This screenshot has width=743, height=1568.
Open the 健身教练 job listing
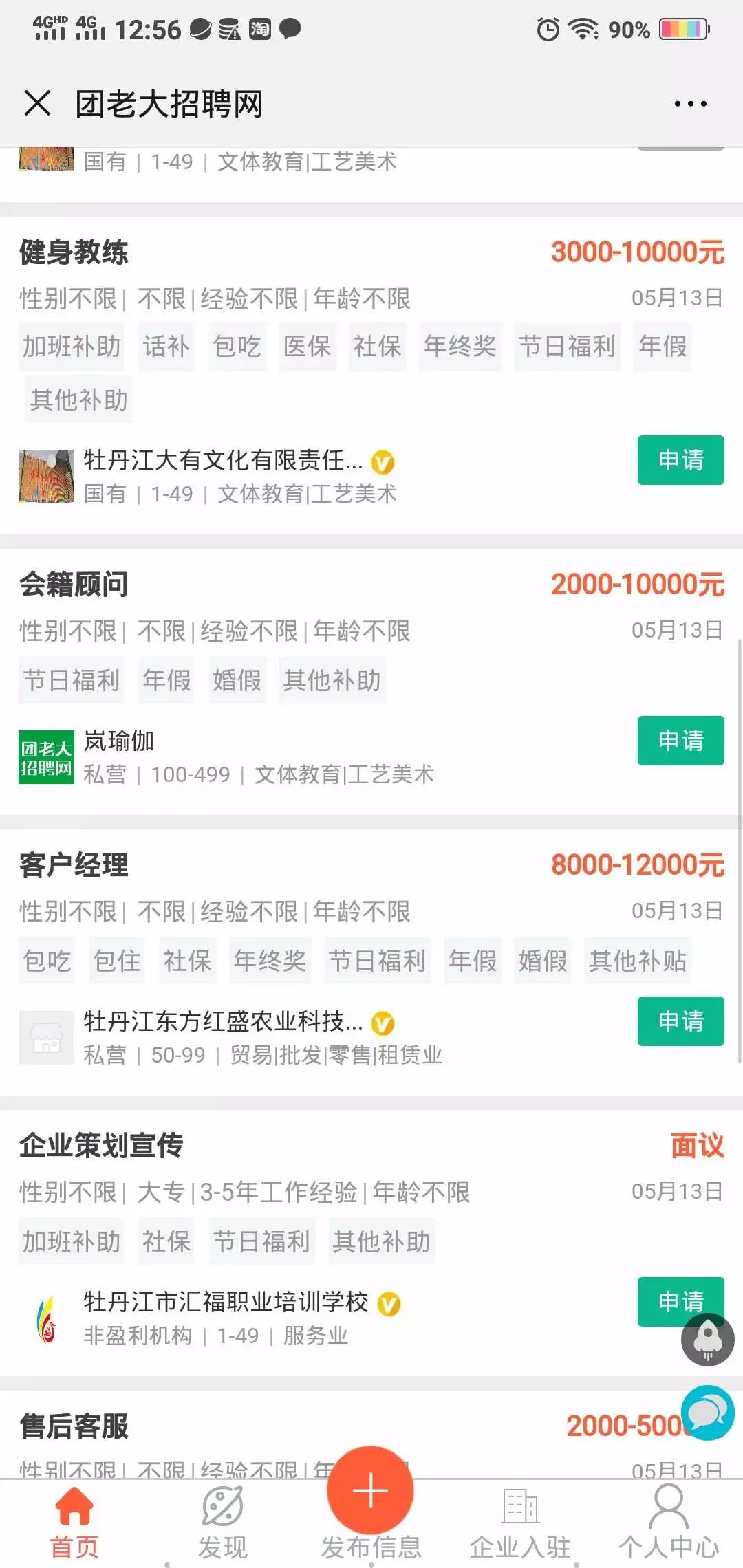[x=74, y=252]
